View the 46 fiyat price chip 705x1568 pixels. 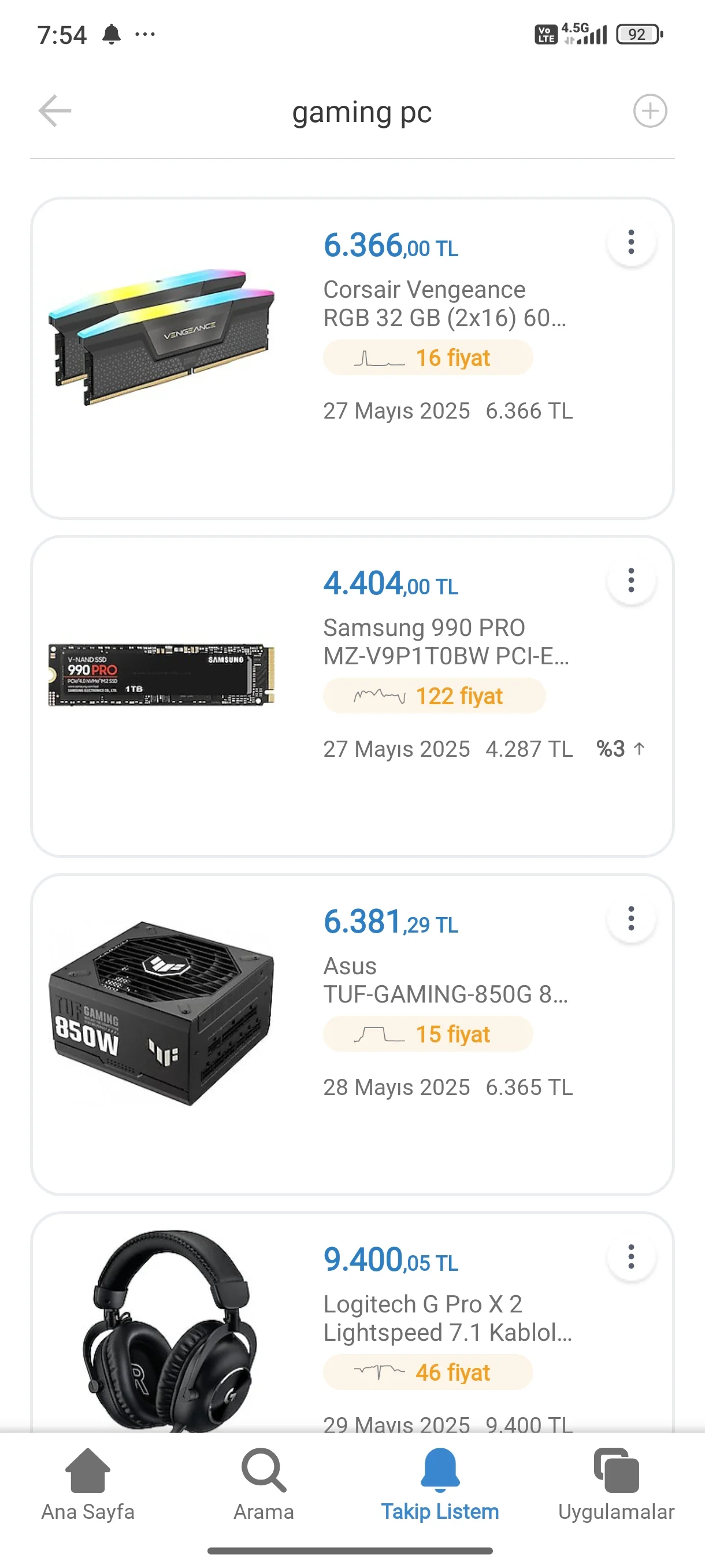coord(428,1373)
